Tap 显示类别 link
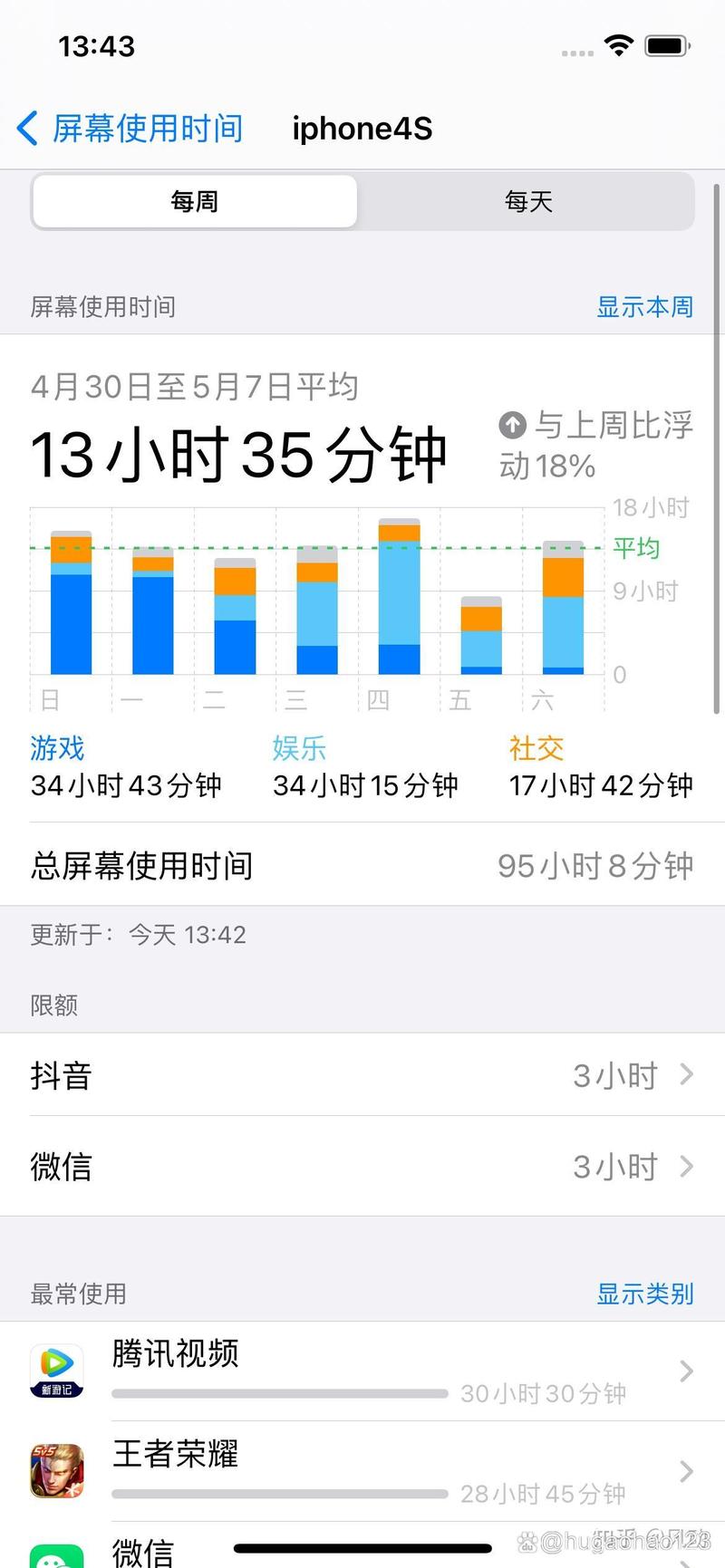Viewport: 725px width, 1568px height. tap(644, 1294)
